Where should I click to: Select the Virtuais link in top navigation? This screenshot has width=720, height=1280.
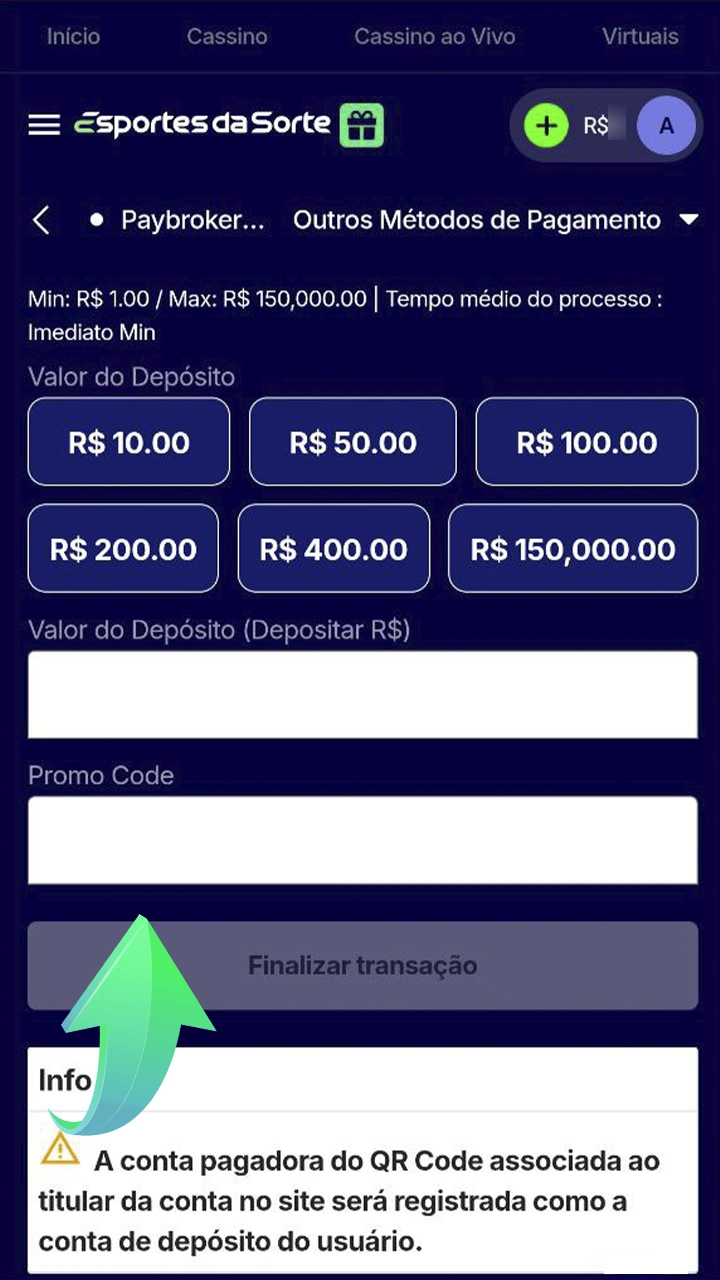[x=640, y=36]
